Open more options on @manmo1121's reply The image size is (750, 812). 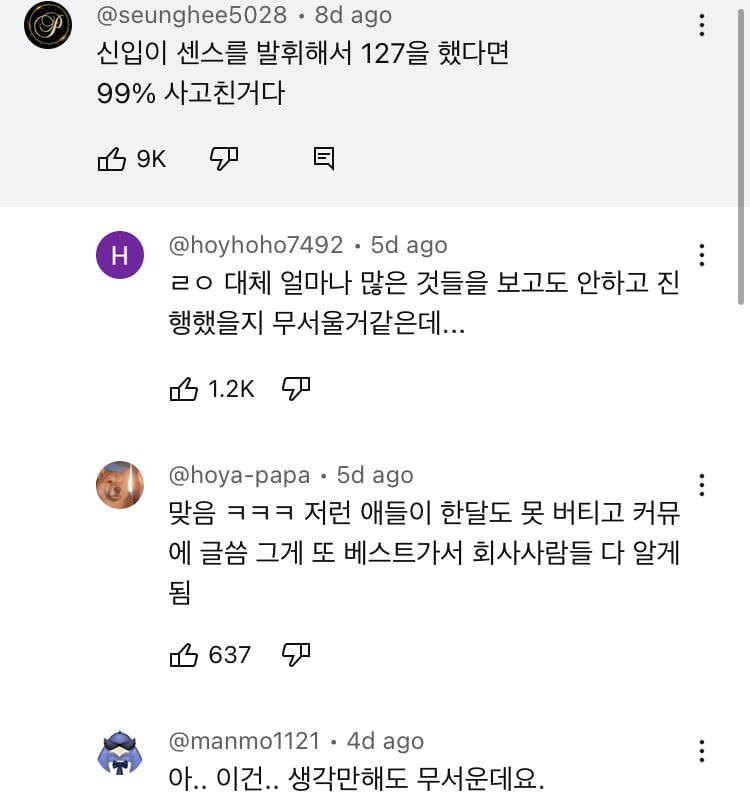(702, 751)
